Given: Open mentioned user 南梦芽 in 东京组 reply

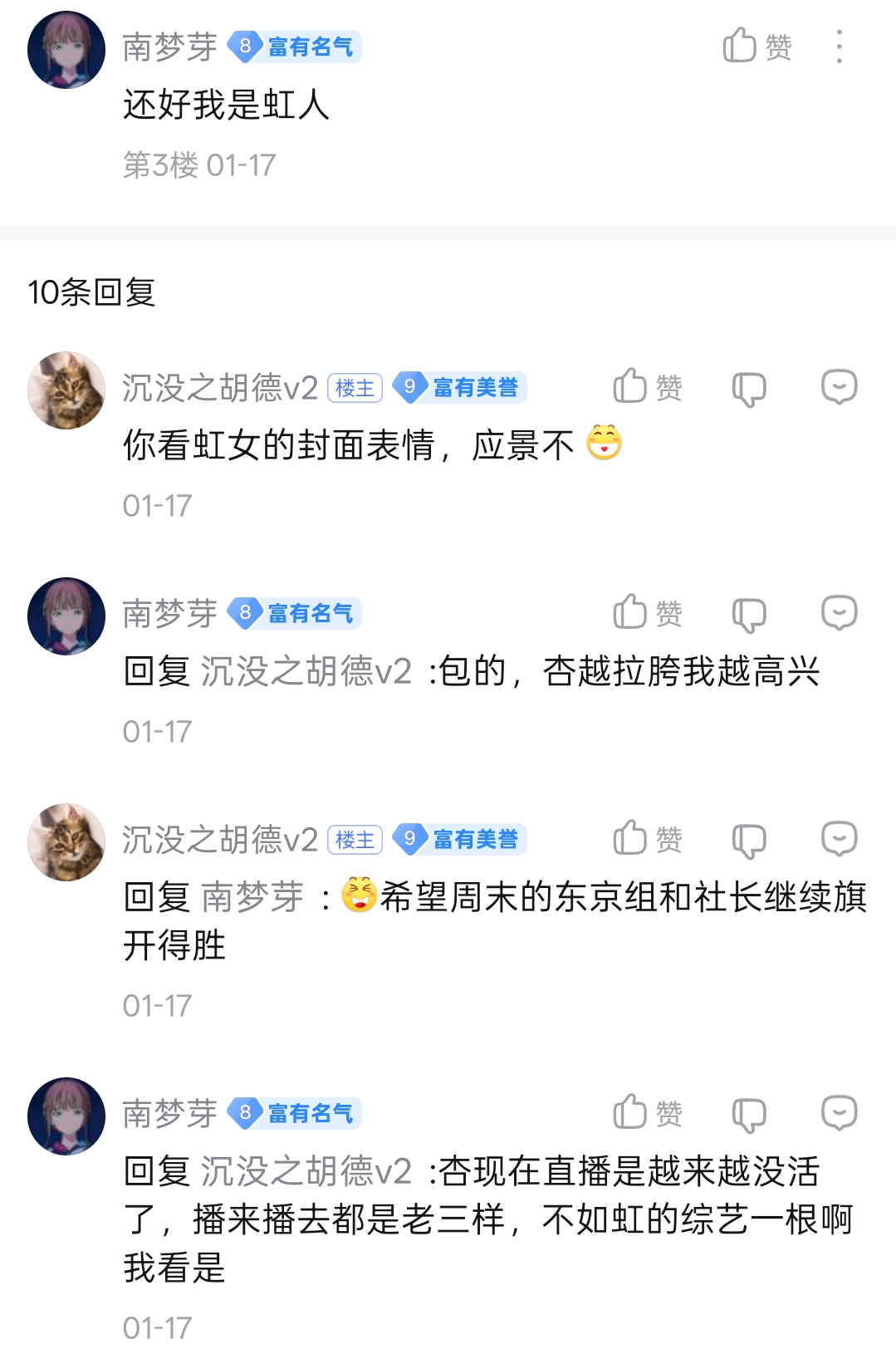Looking at the screenshot, I should coord(252,897).
